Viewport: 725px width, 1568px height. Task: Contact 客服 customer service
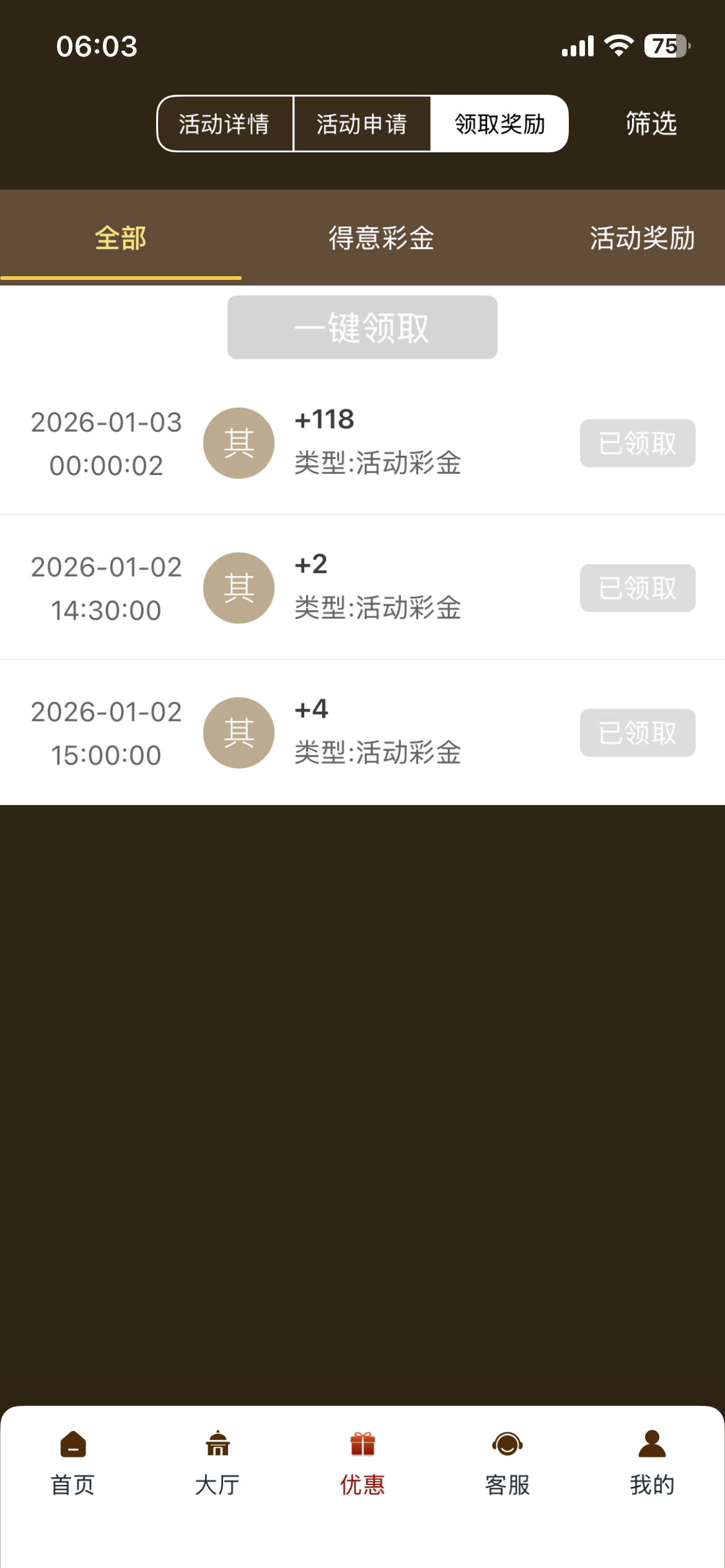click(x=507, y=1463)
